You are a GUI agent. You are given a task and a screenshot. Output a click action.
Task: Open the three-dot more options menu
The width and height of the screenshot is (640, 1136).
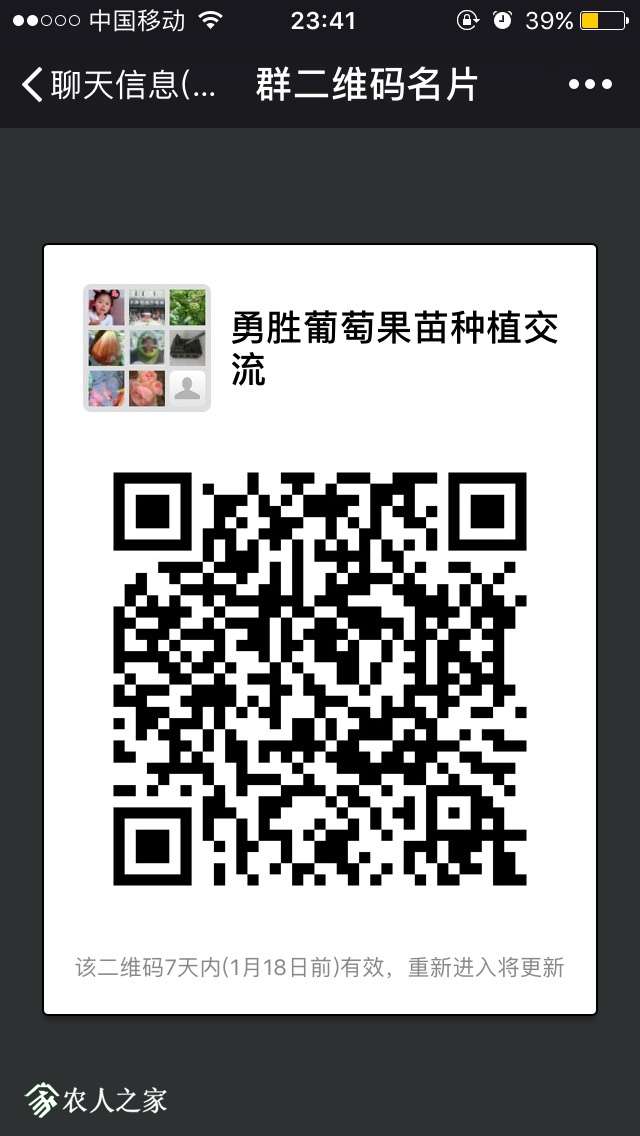589,85
